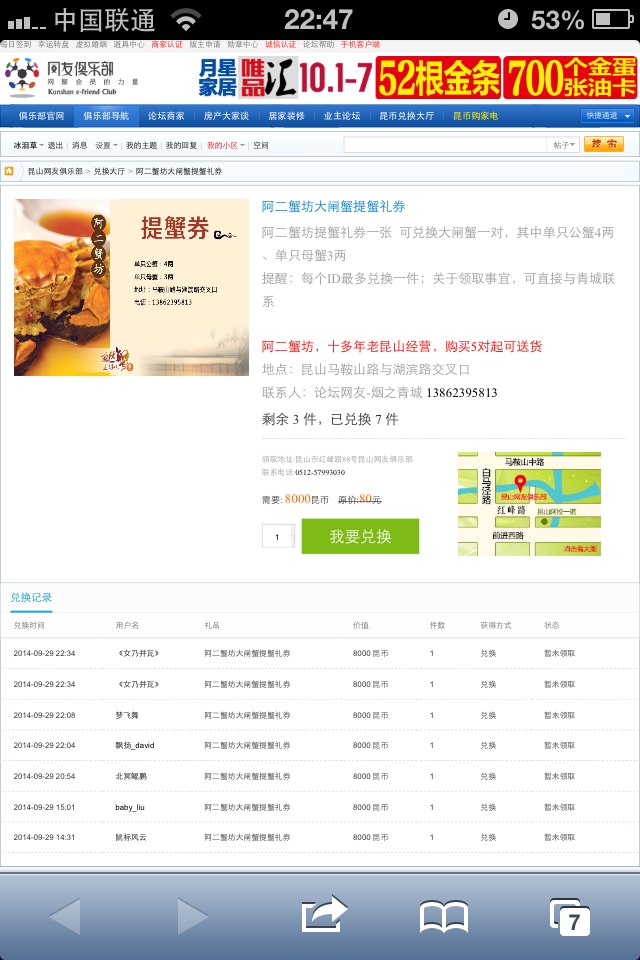
Task: Open 昆币兑换大厅 tab
Action: click(x=407, y=116)
